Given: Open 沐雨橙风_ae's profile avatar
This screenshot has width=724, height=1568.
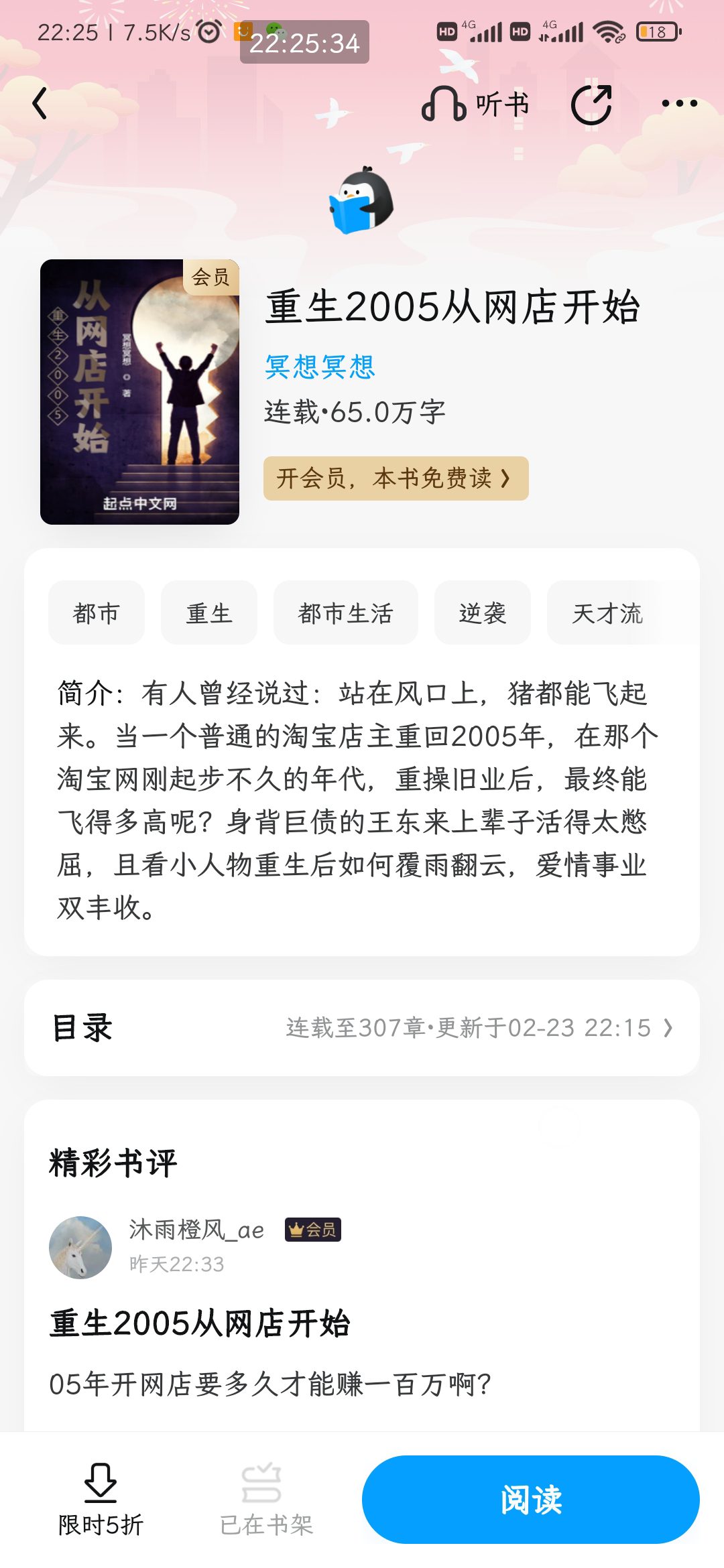Looking at the screenshot, I should [80, 1247].
